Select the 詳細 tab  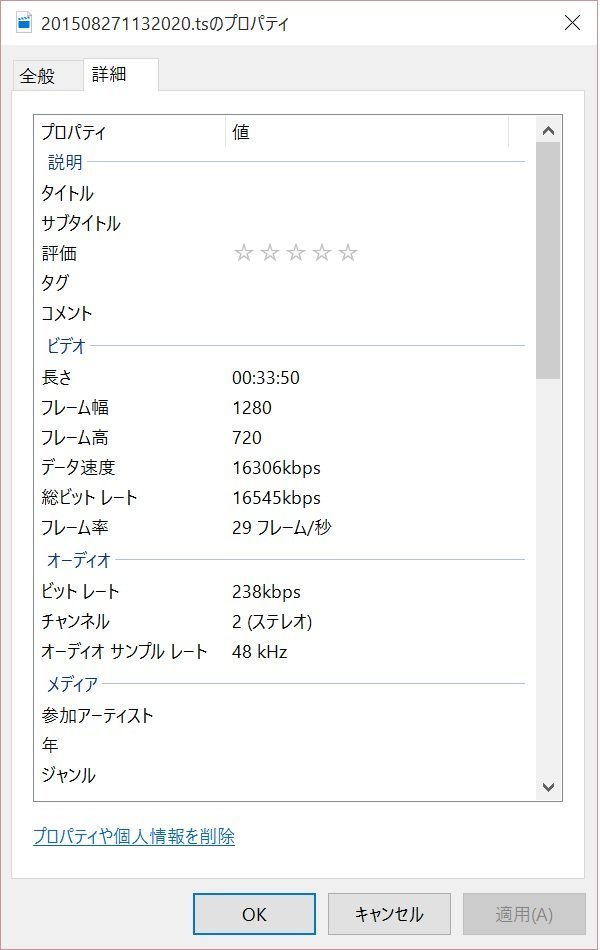pyautogui.click(x=109, y=75)
